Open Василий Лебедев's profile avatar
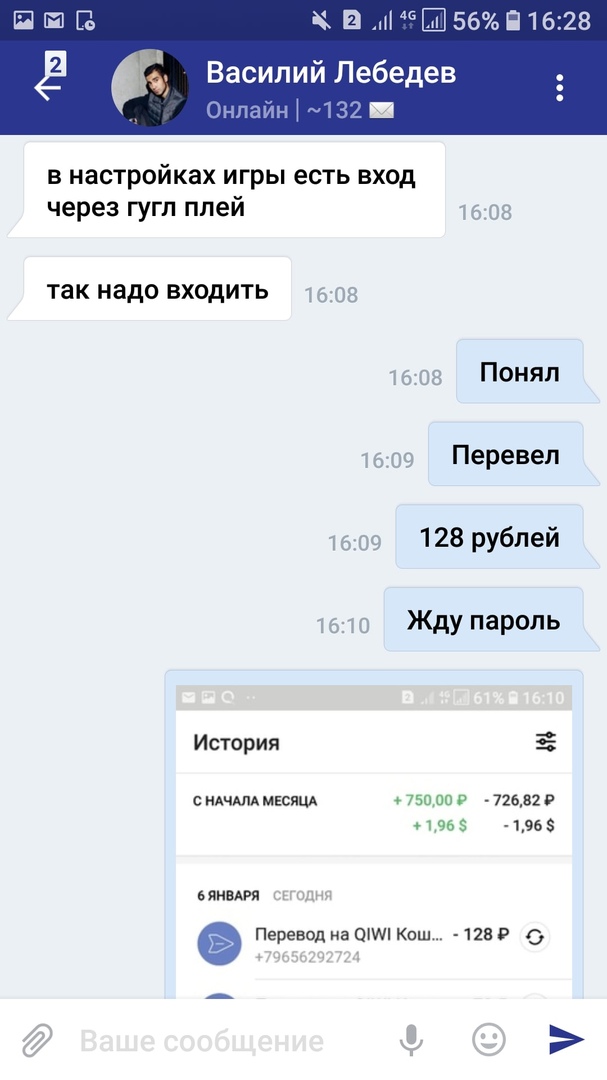The height and width of the screenshot is (1080, 607). point(149,88)
